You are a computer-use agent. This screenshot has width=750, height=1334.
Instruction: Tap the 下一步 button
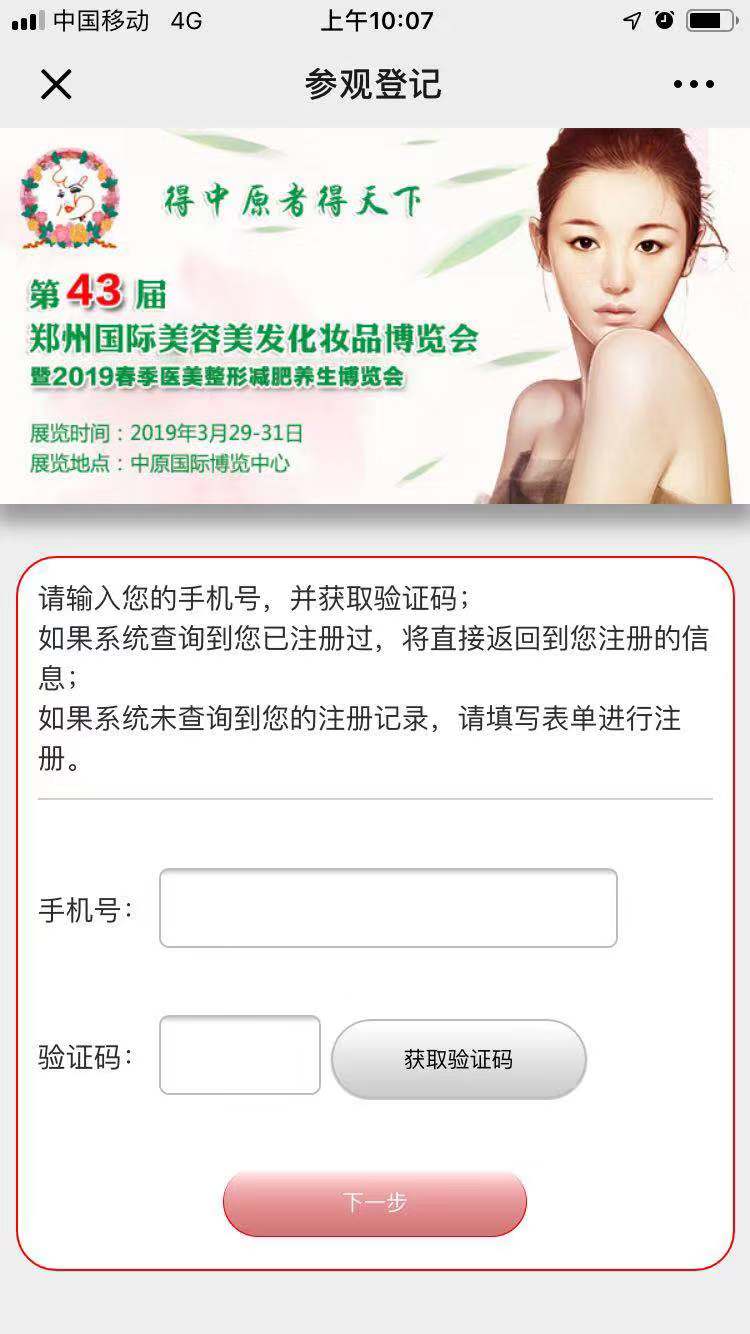click(x=374, y=1203)
